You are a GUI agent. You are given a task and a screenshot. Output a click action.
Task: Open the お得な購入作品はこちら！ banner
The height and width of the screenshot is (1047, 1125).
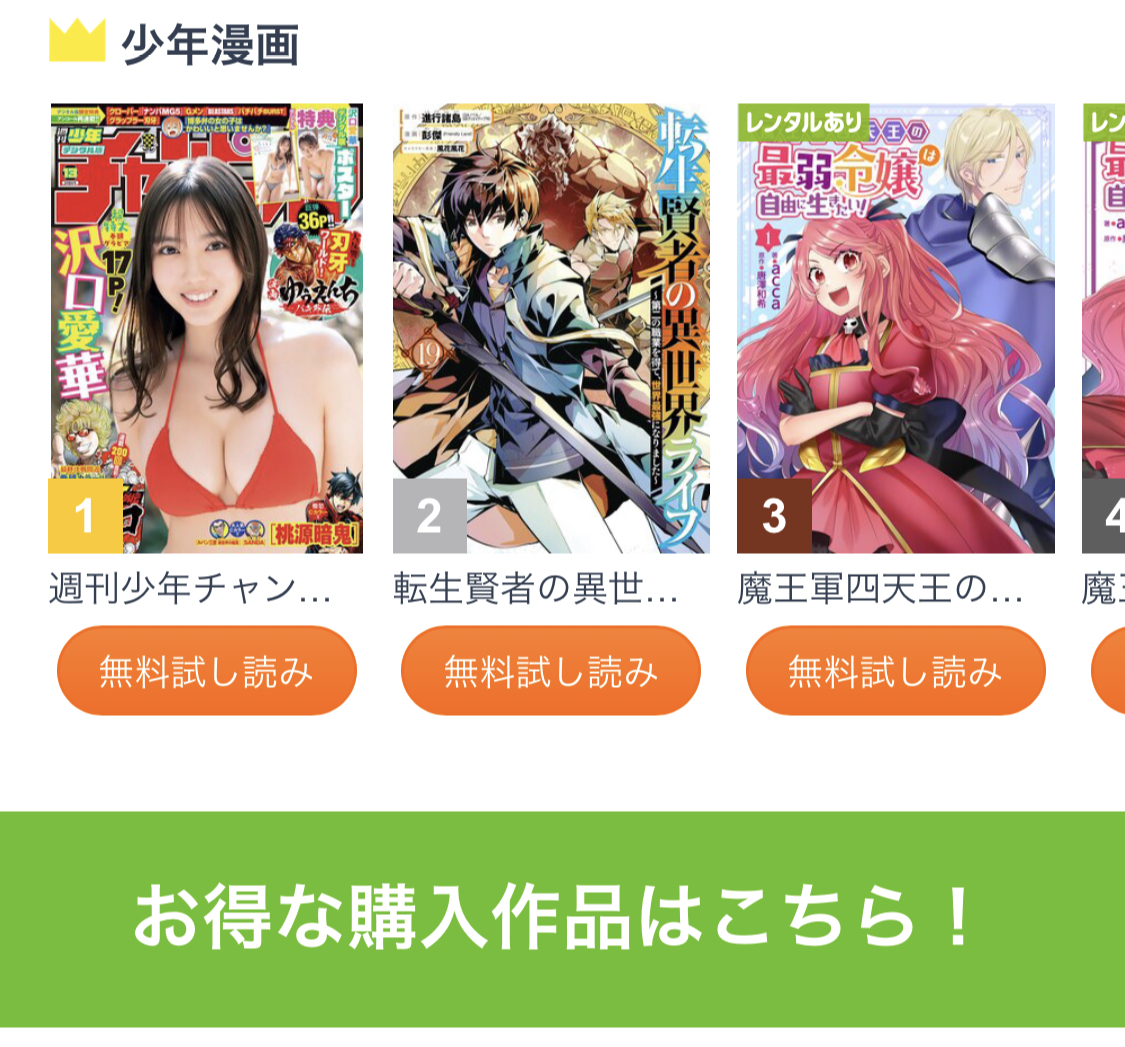562,918
